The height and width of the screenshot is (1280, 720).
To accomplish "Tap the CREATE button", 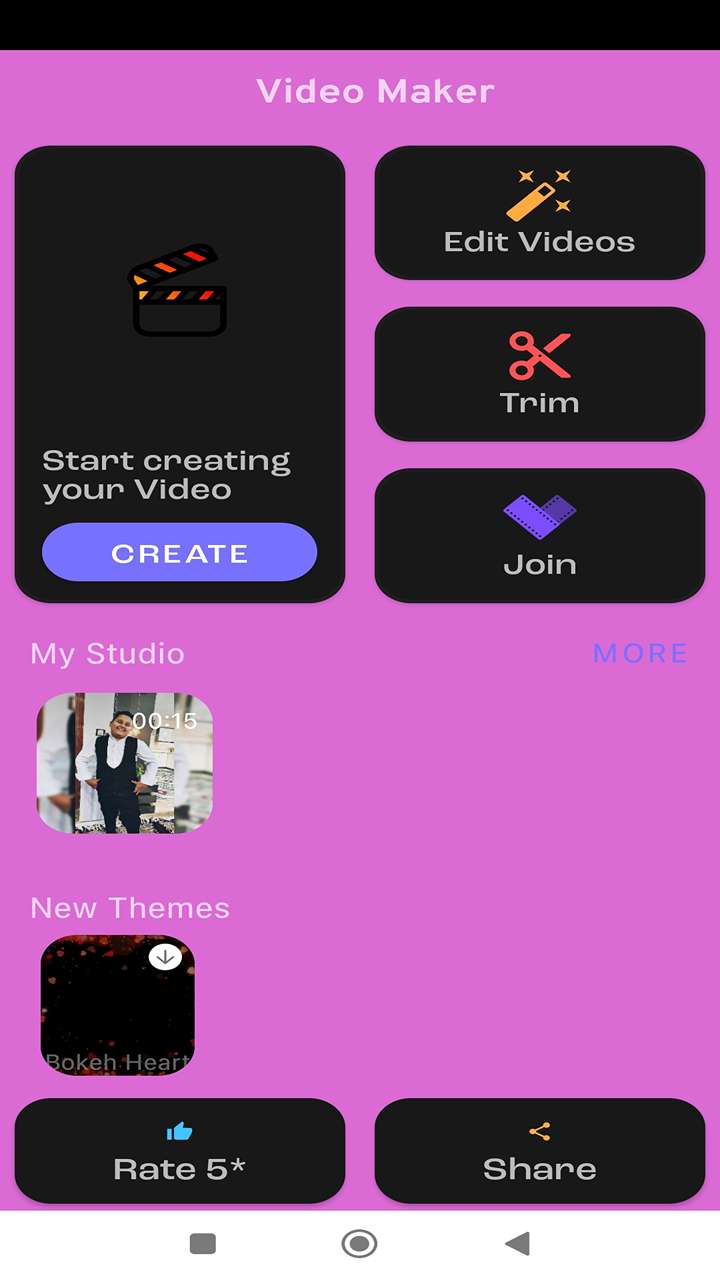I will click(179, 553).
